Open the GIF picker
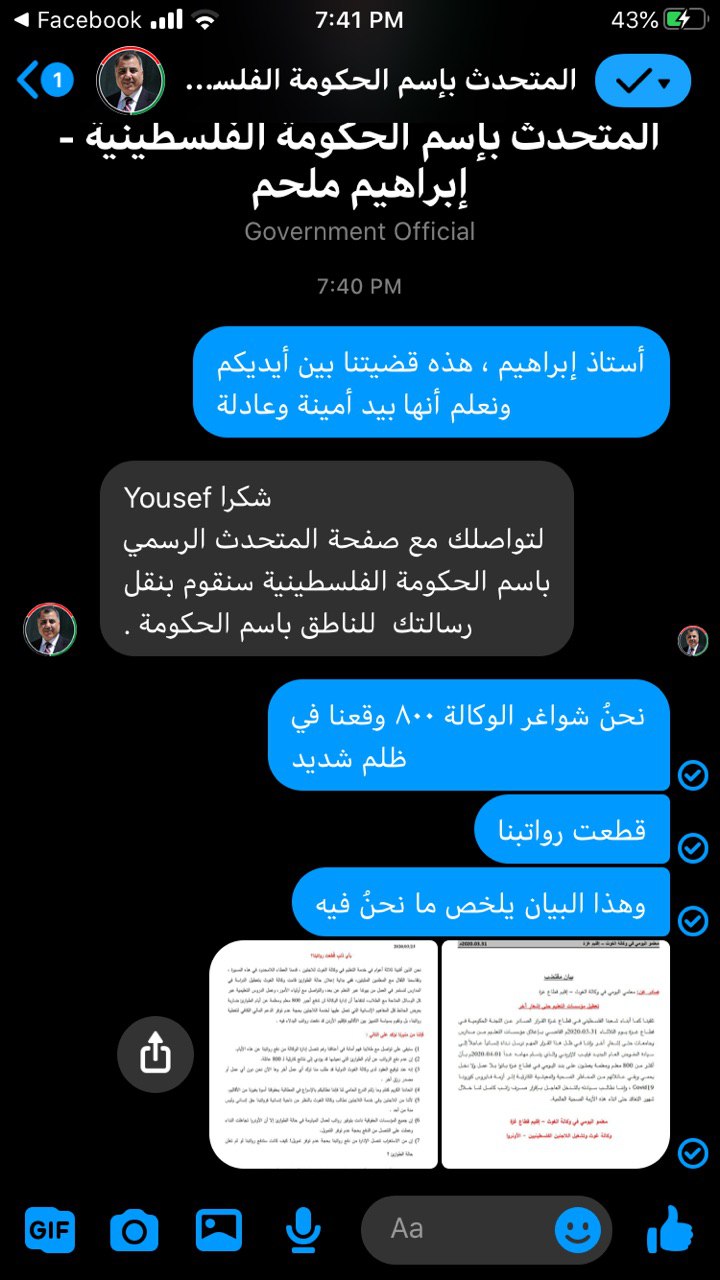The width and height of the screenshot is (720, 1280). pyautogui.click(x=50, y=1226)
